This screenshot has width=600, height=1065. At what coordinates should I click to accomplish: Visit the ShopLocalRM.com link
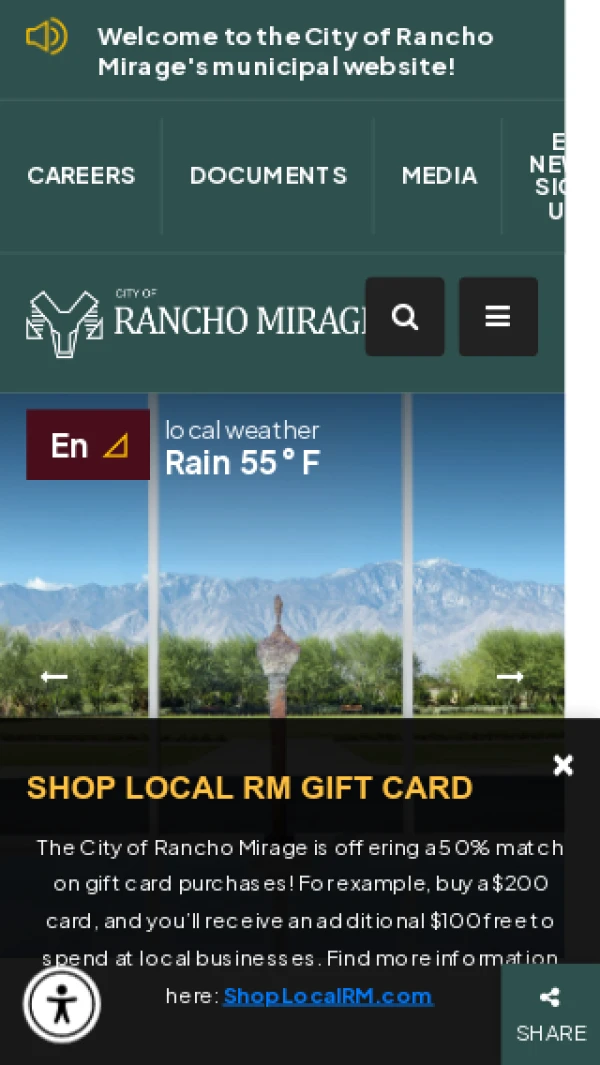(328, 996)
